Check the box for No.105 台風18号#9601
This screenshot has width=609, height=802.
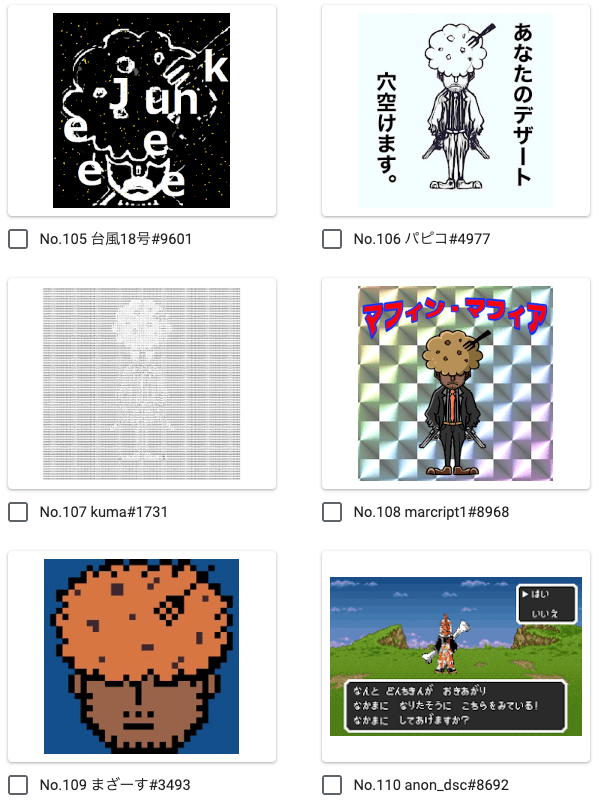(18, 239)
